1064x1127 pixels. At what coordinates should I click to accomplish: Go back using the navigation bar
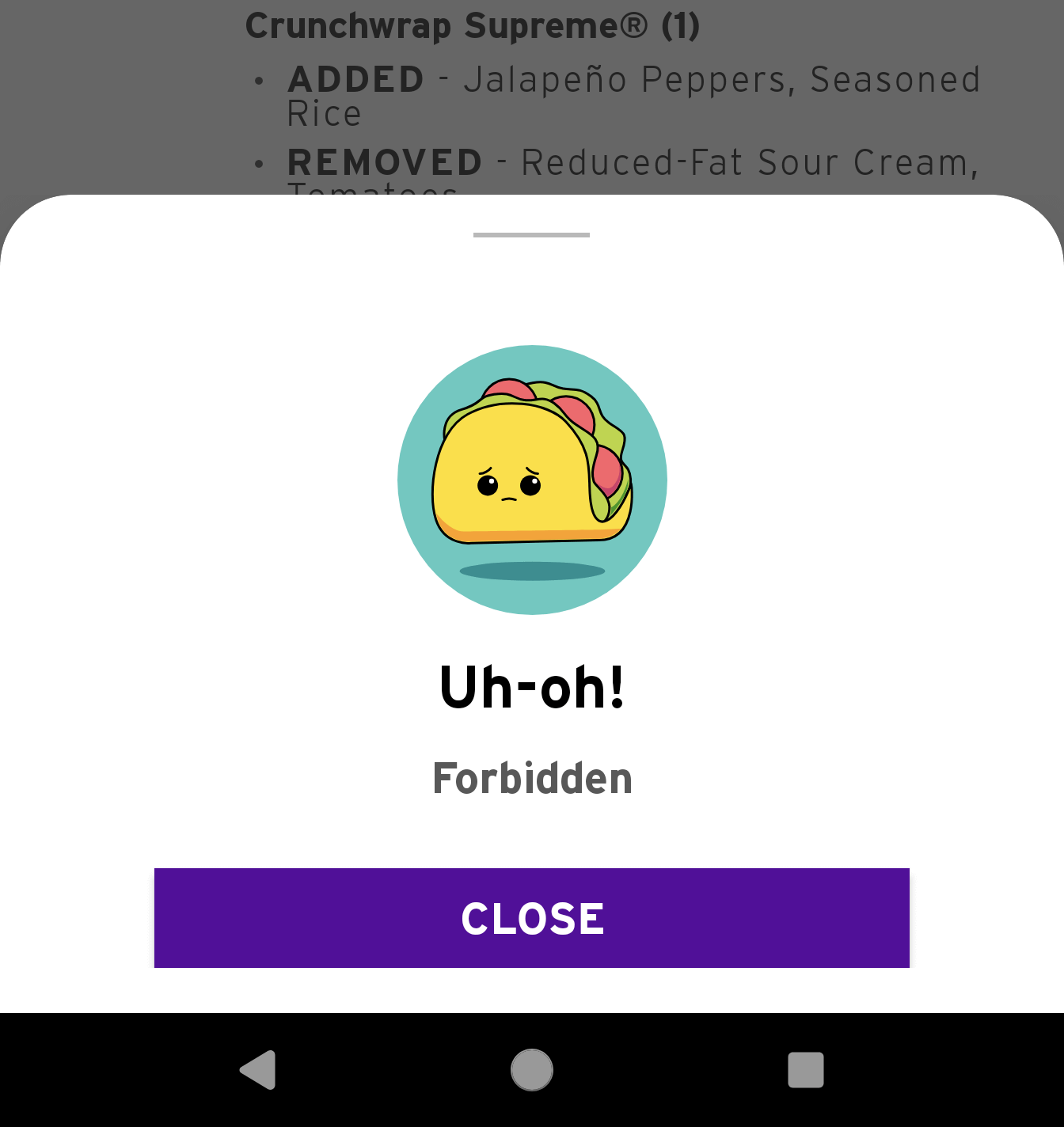point(259,1070)
